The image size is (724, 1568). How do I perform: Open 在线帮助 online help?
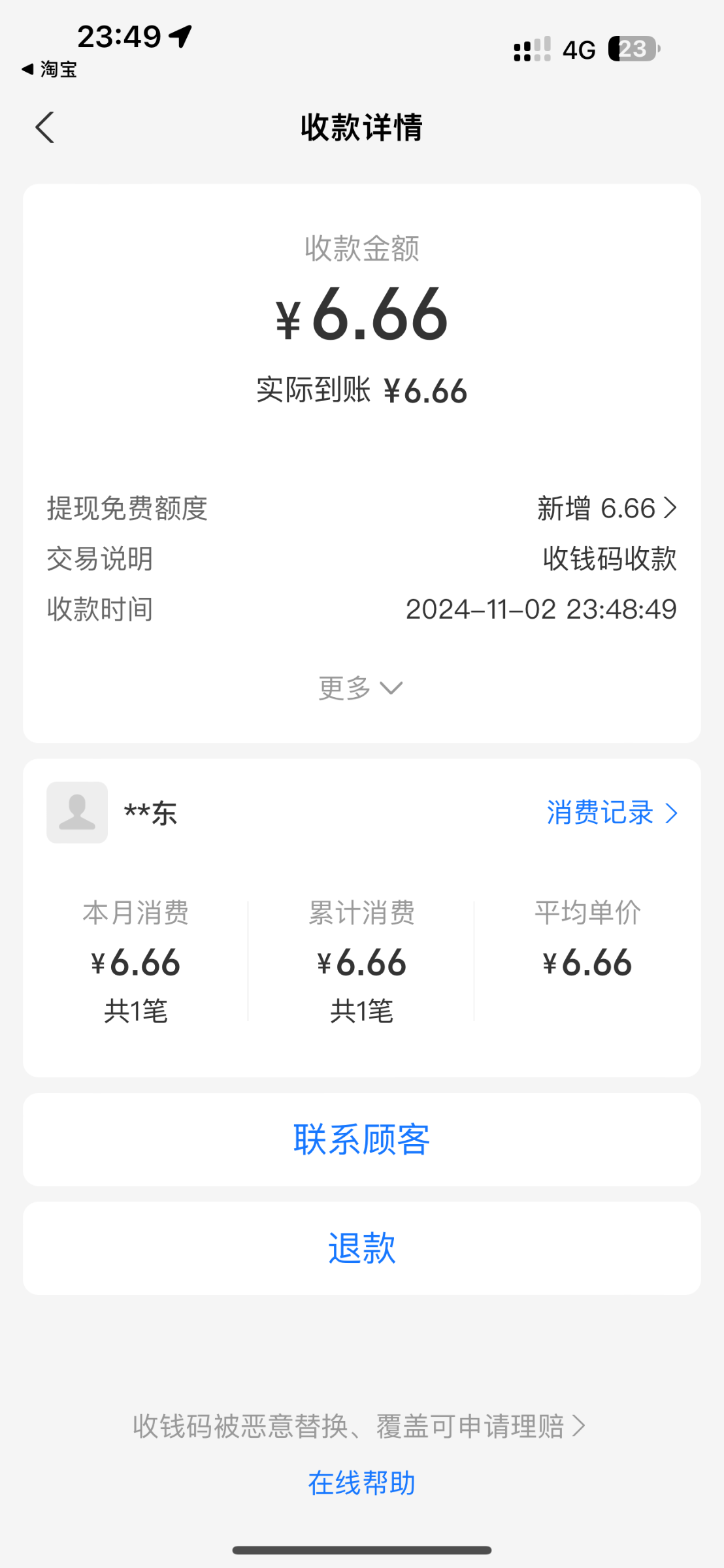361,1483
